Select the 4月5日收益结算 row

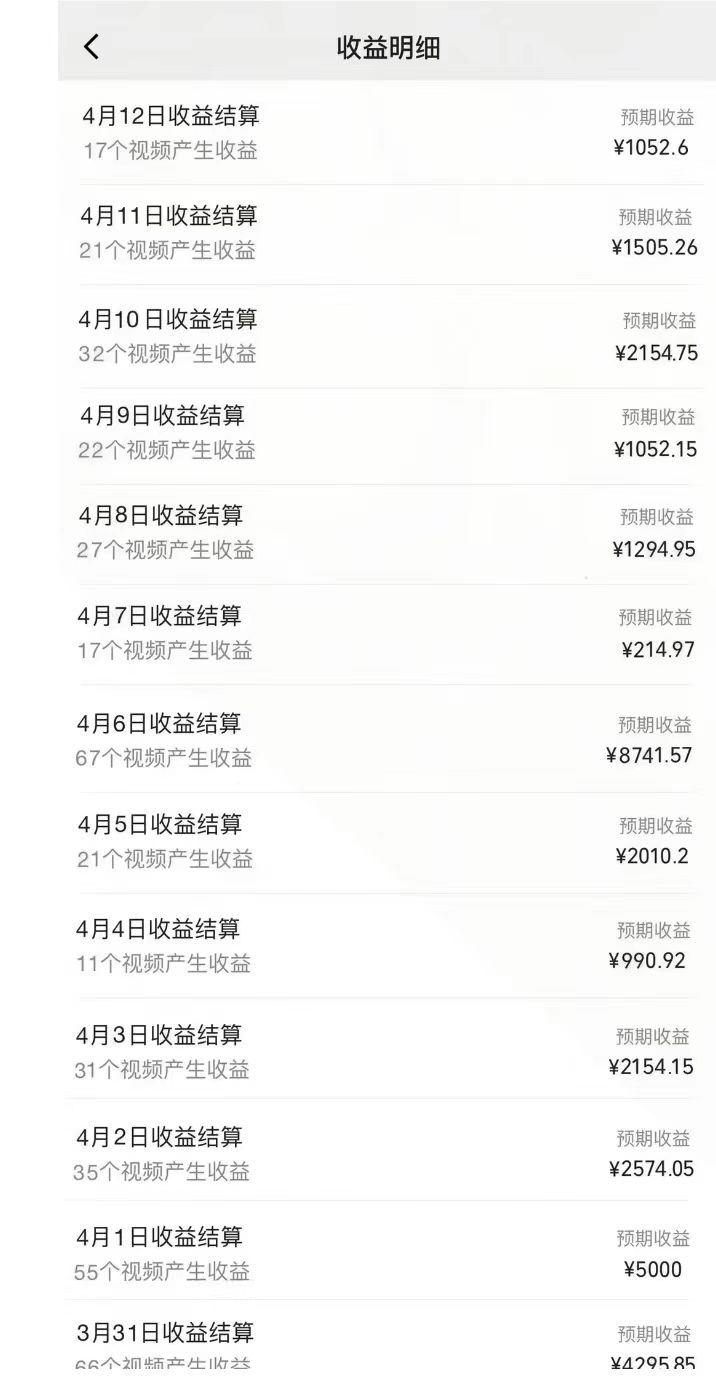click(x=388, y=842)
